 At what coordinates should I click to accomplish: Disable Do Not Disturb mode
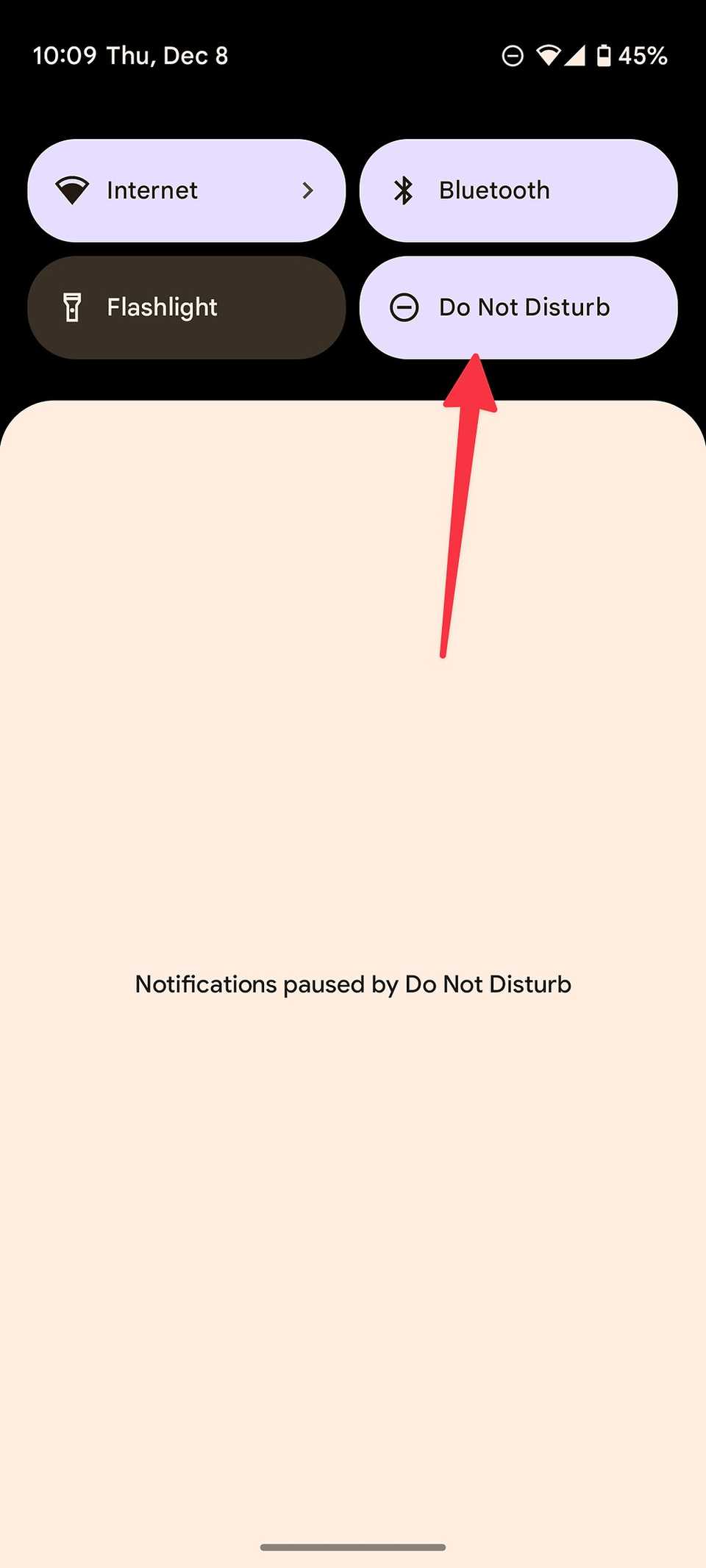pyautogui.click(x=518, y=307)
